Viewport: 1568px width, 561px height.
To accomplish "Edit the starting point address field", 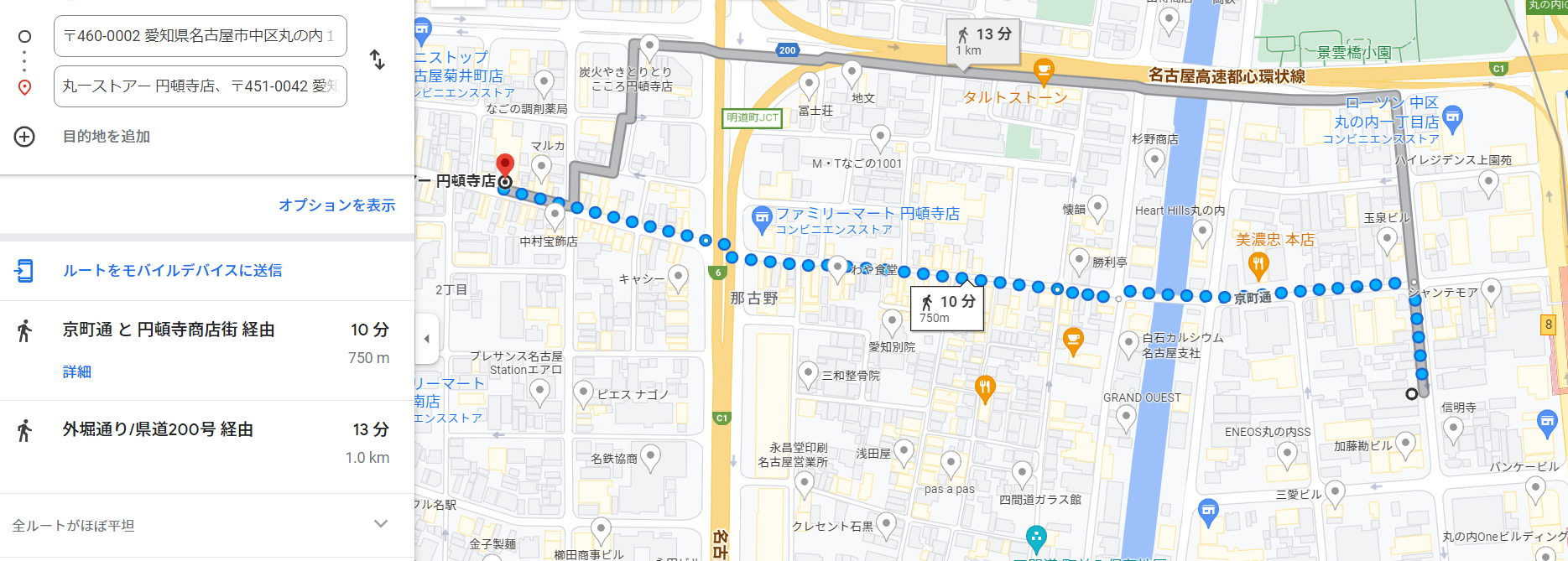I will [x=200, y=36].
